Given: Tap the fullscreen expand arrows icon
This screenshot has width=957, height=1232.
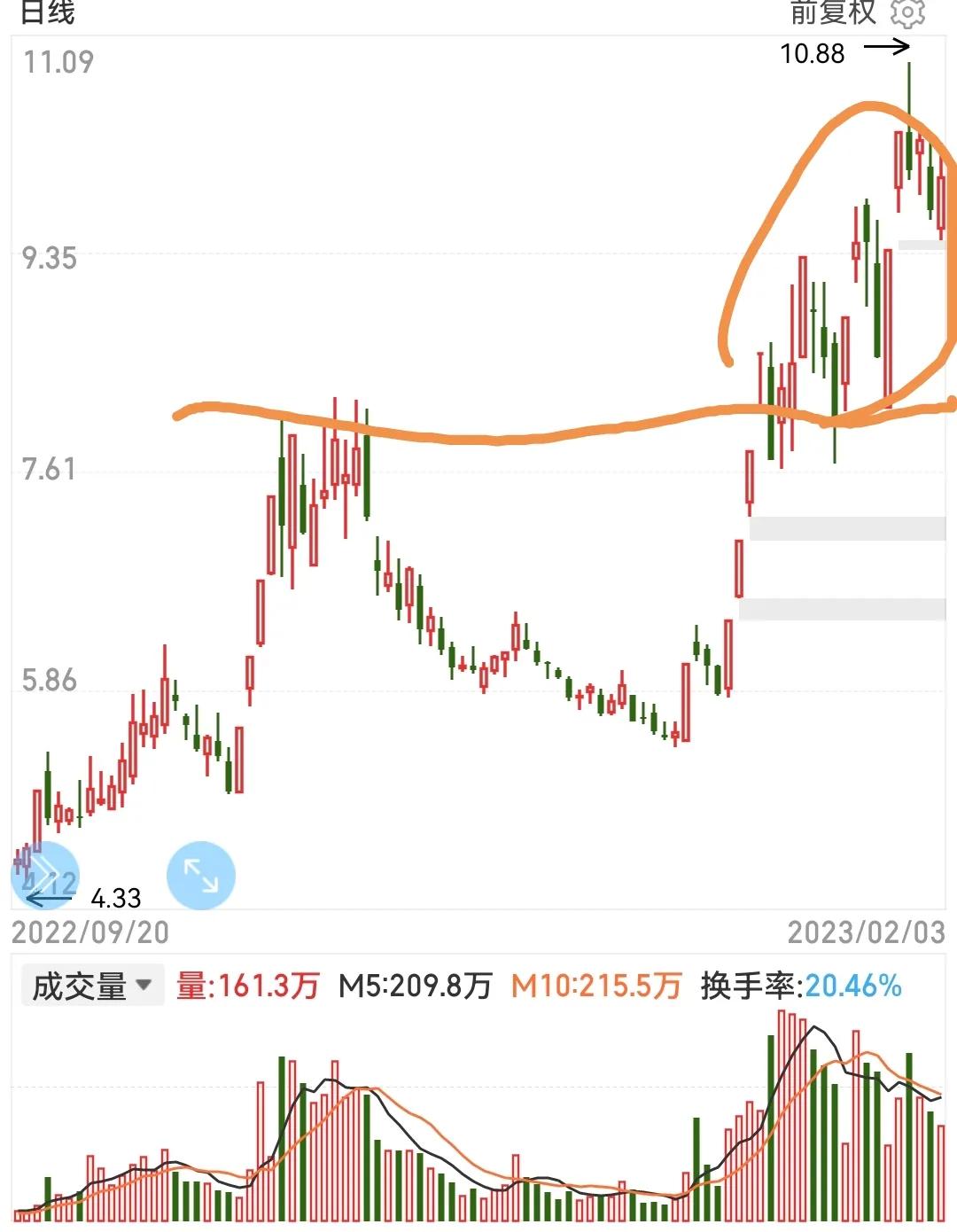Looking at the screenshot, I should (202, 875).
